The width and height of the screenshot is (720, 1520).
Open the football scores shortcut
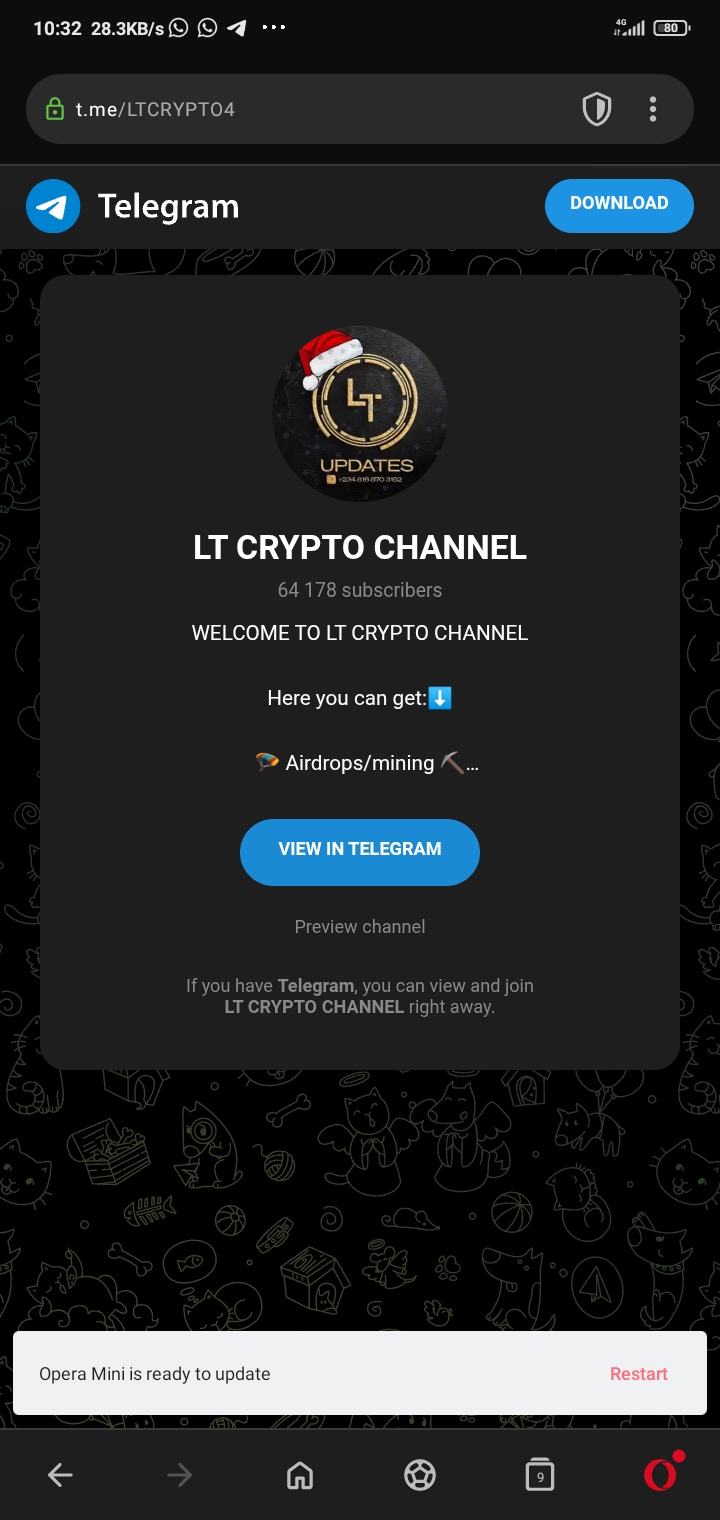tap(420, 1475)
